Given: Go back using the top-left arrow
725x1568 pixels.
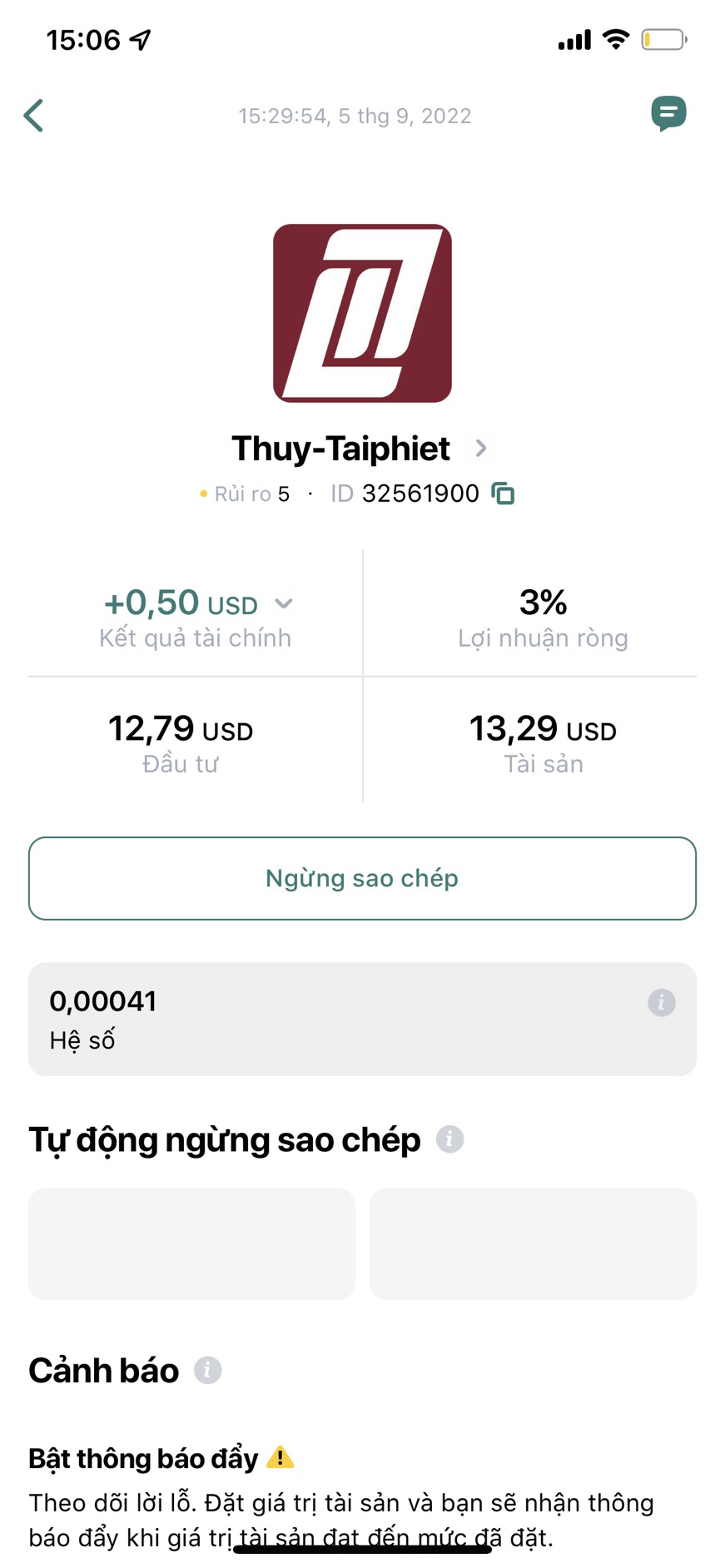Looking at the screenshot, I should tap(33, 116).
